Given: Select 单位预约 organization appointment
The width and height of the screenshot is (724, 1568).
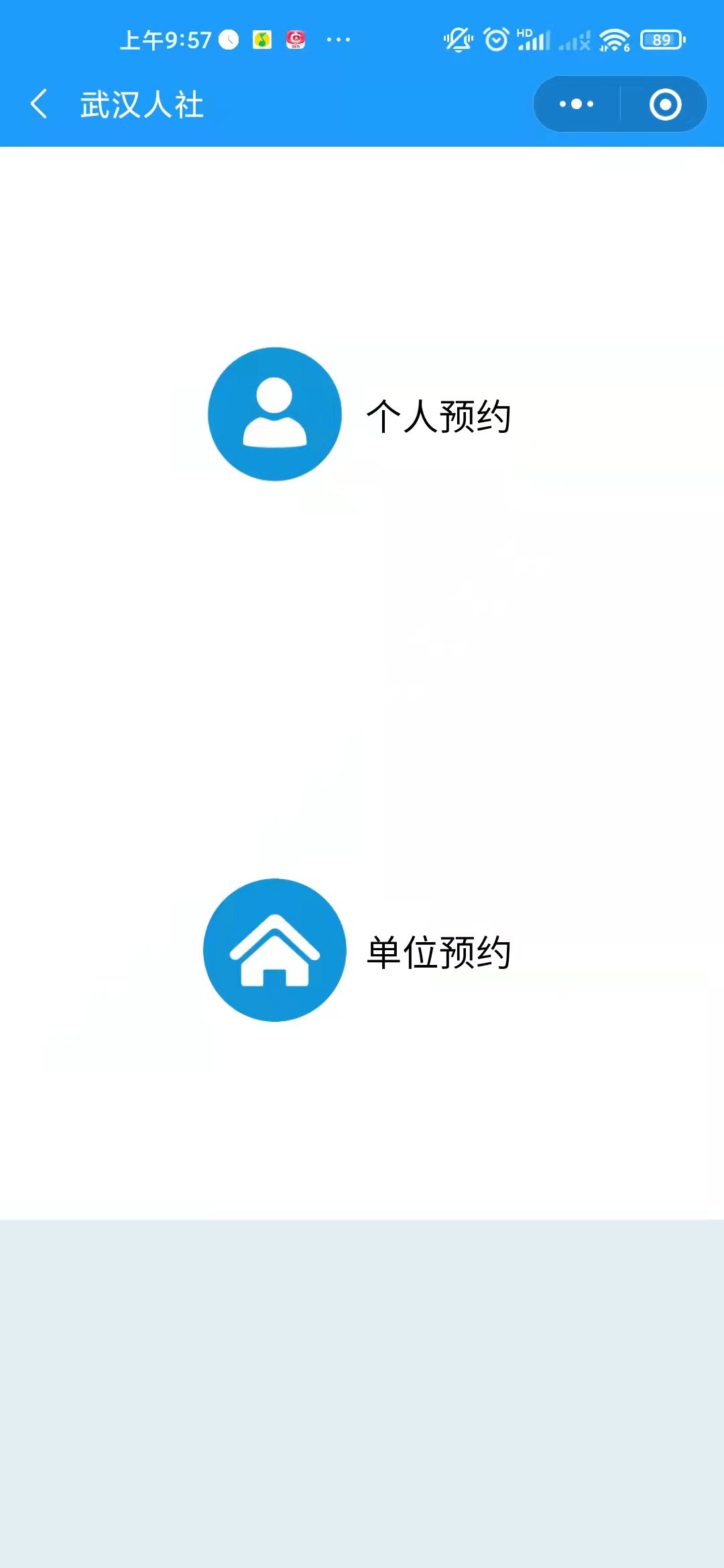Looking at the screenshot, I should (358, 950).
